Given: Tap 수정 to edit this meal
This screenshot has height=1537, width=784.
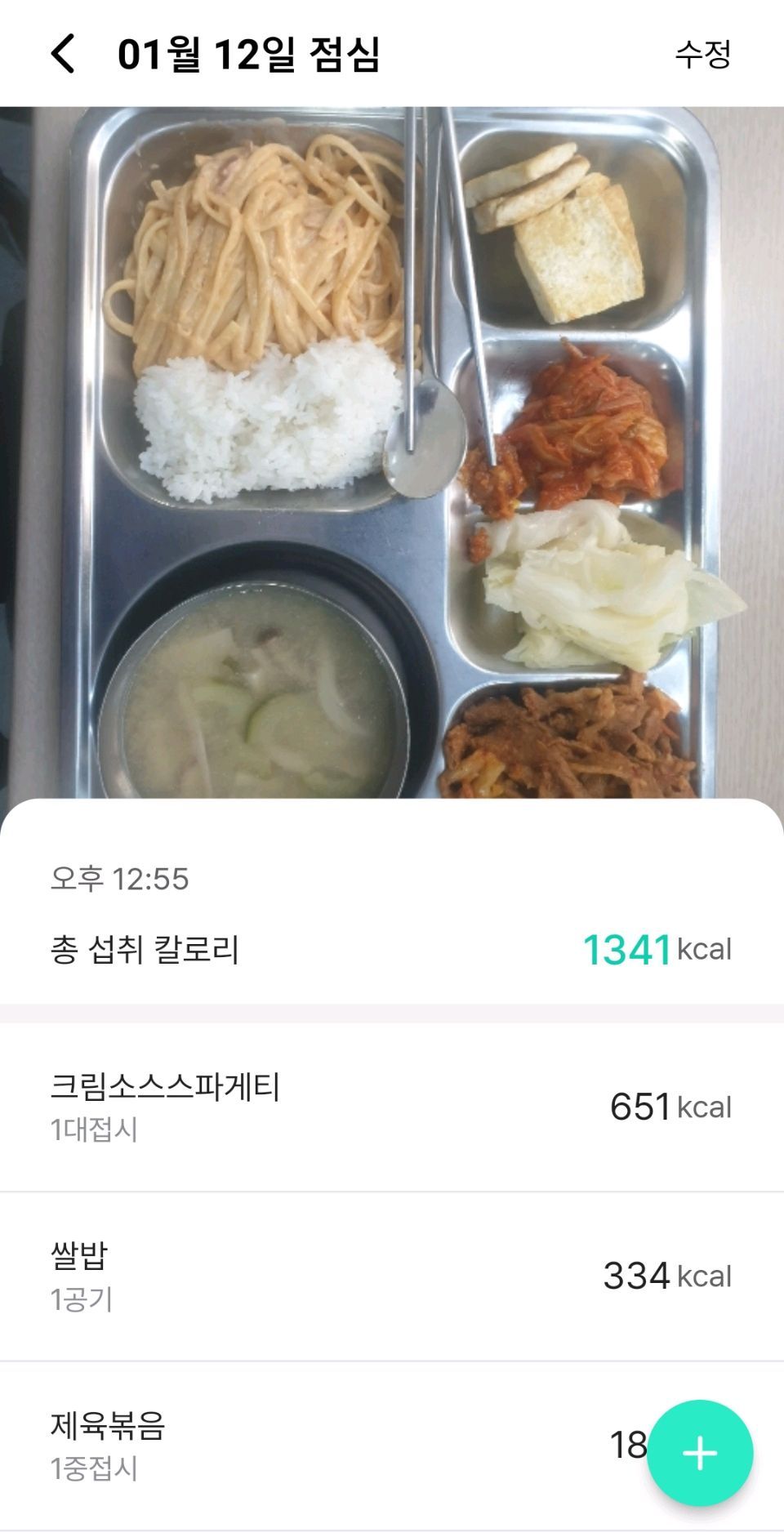Looking at the screenshot, I should (702, 54).
